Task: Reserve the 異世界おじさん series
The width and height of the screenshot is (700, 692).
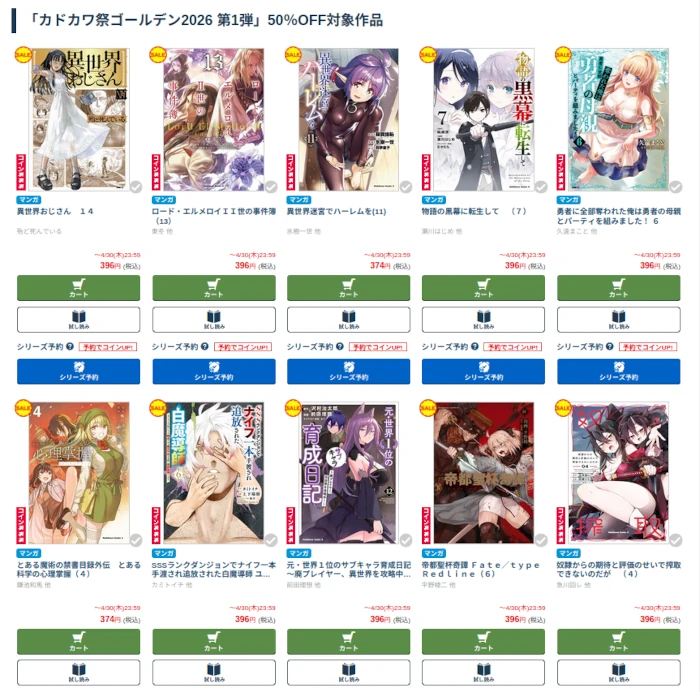Action: (x=78, y=371)
